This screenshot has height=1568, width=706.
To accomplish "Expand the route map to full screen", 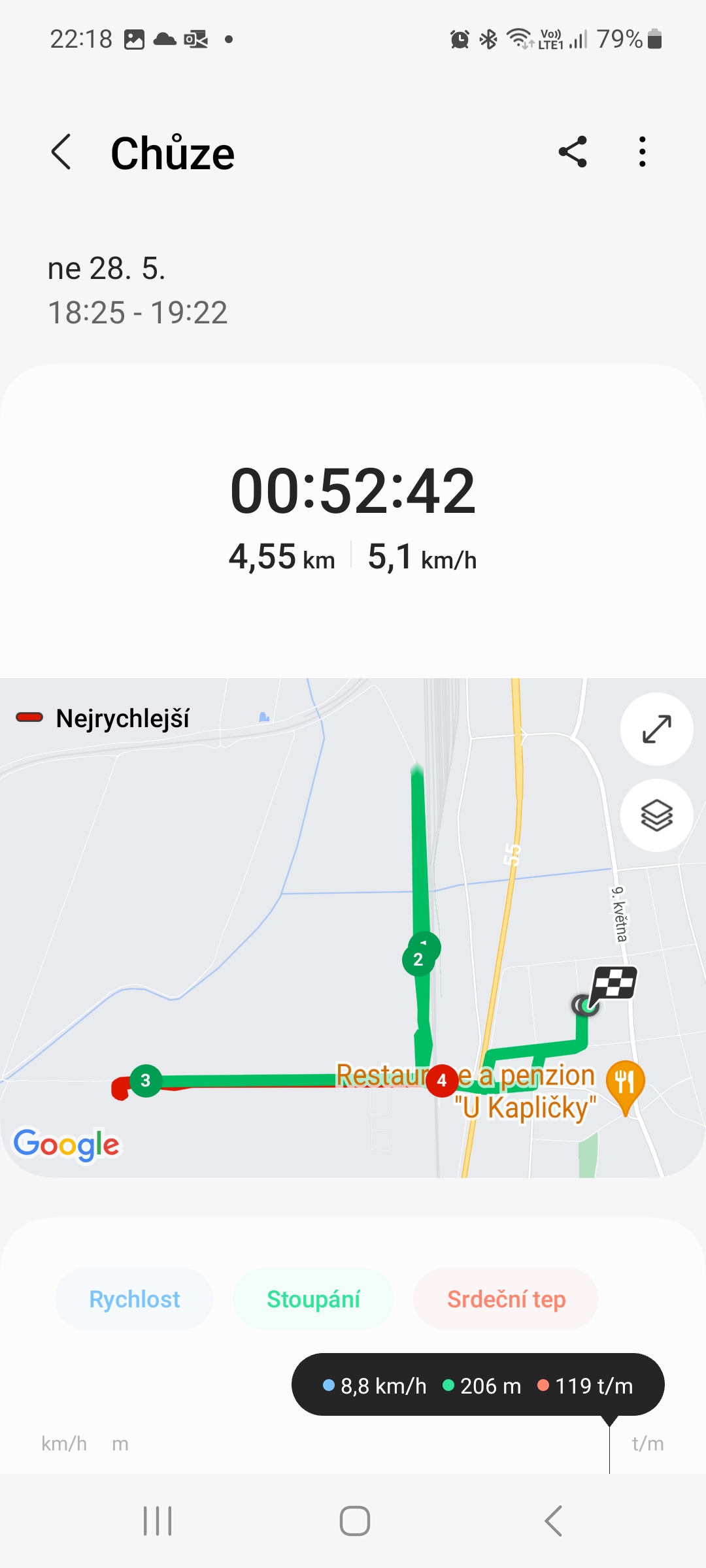I will click(x=656, y=729).
